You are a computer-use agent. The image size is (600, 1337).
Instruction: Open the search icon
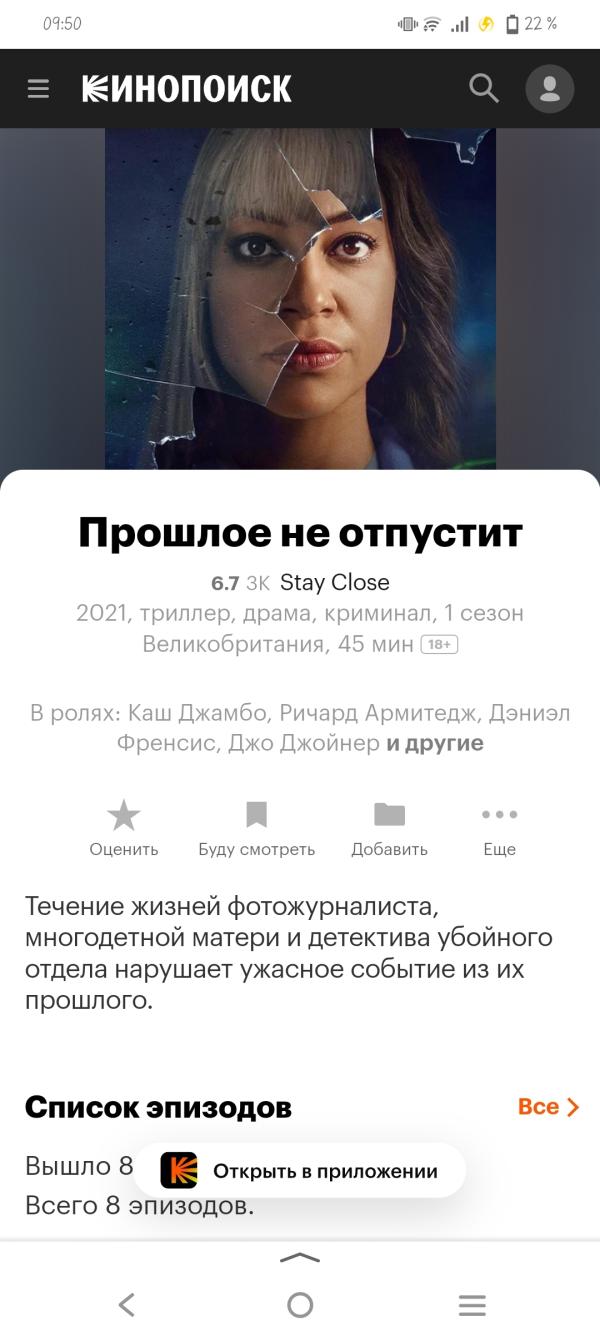[x=484, y=89]
